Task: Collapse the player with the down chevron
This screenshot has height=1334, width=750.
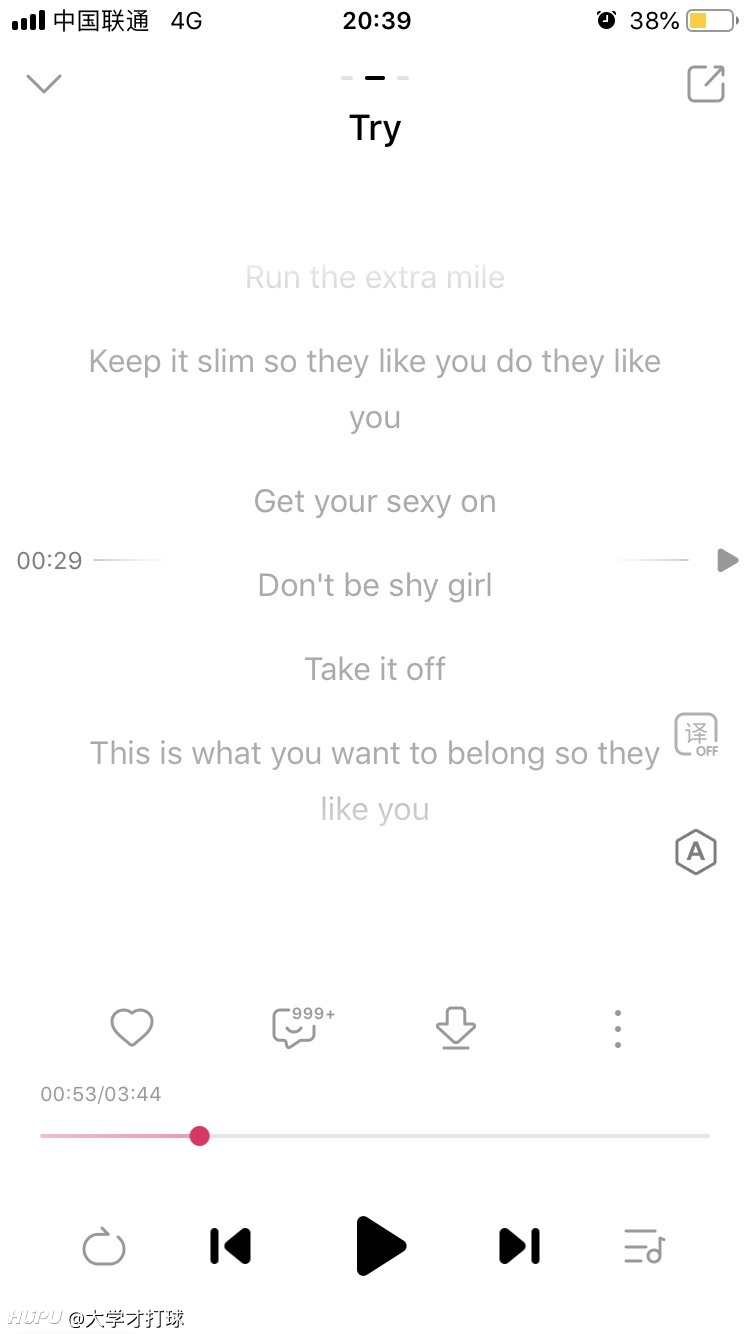Action: coord(44,84)
